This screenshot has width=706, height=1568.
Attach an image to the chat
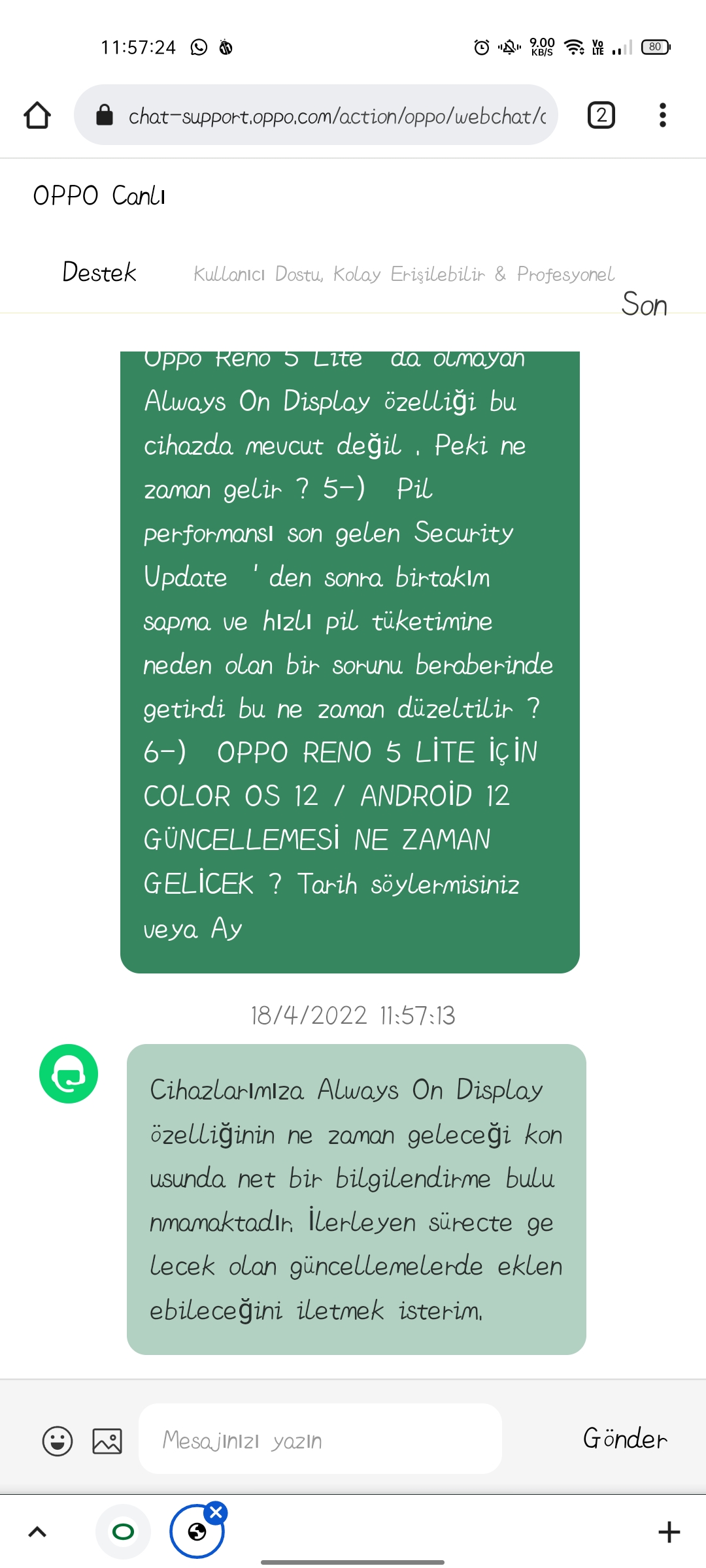(107, 1441)
